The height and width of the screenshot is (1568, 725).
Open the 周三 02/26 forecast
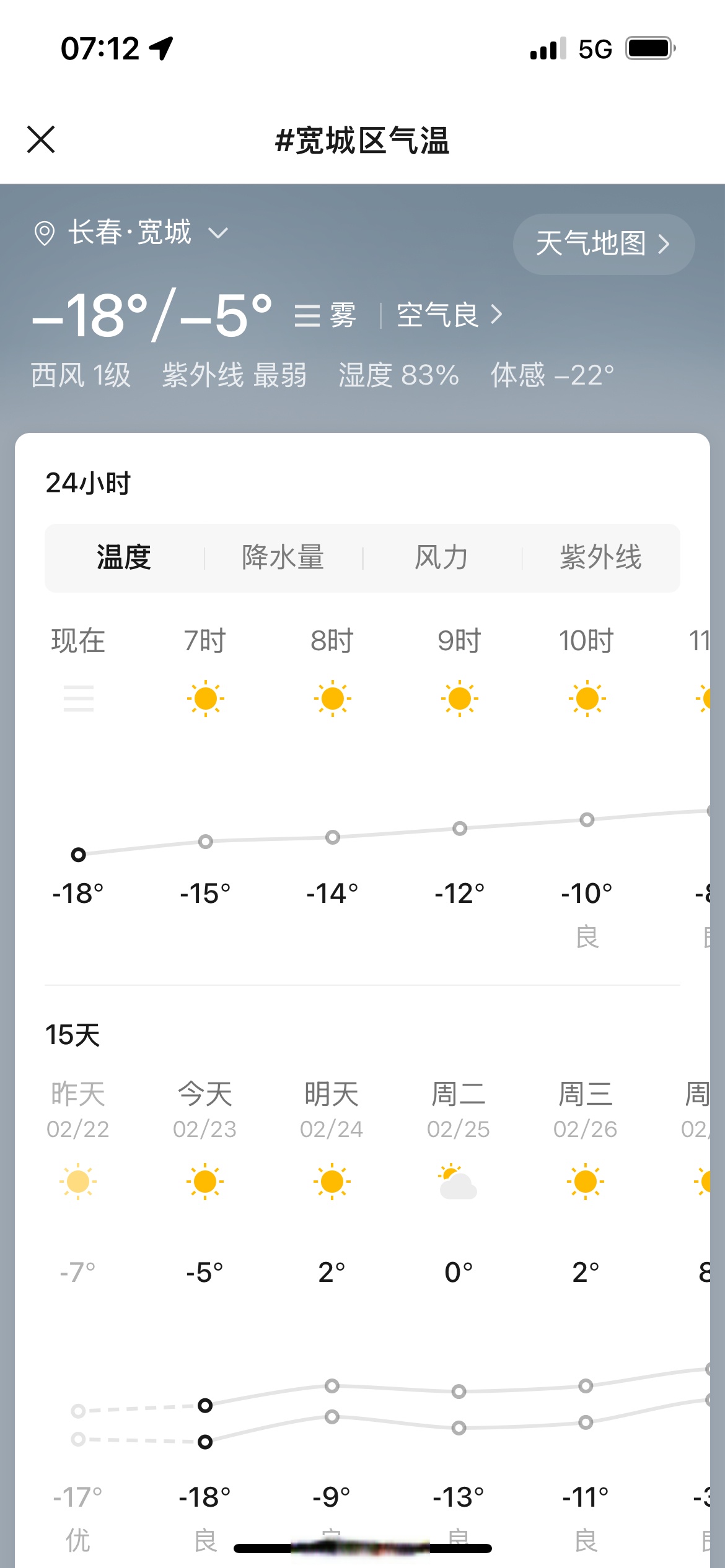click(586, 1110)
